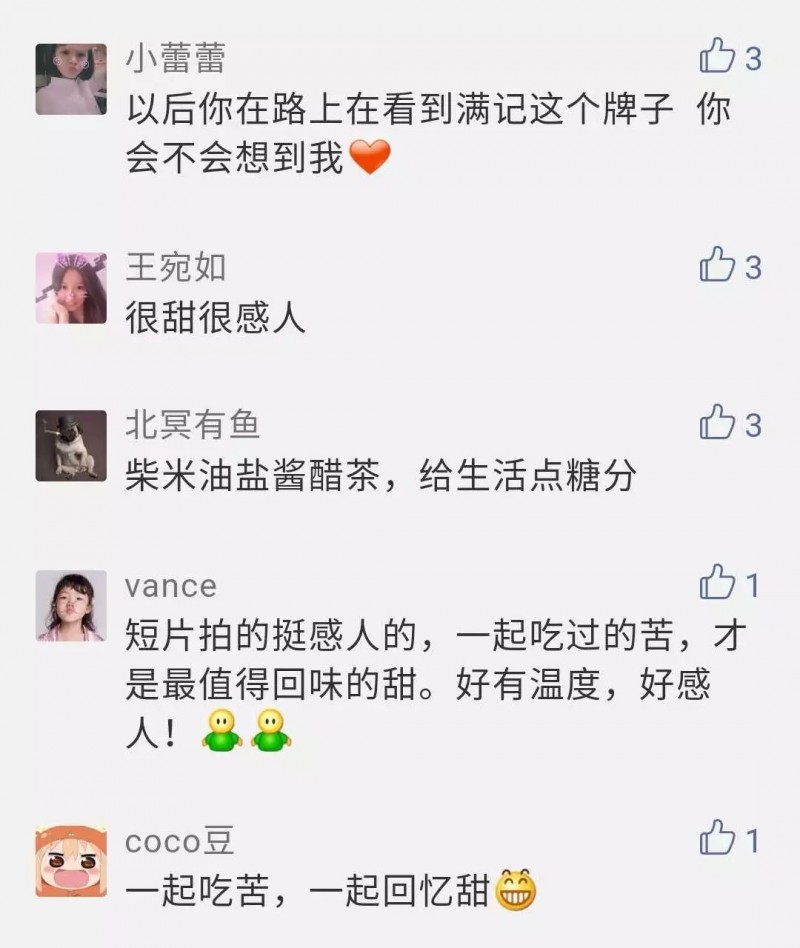Open 小蕾蕾's profile avatar
This screenshot has width=800, height=948.
pos(71,80)
